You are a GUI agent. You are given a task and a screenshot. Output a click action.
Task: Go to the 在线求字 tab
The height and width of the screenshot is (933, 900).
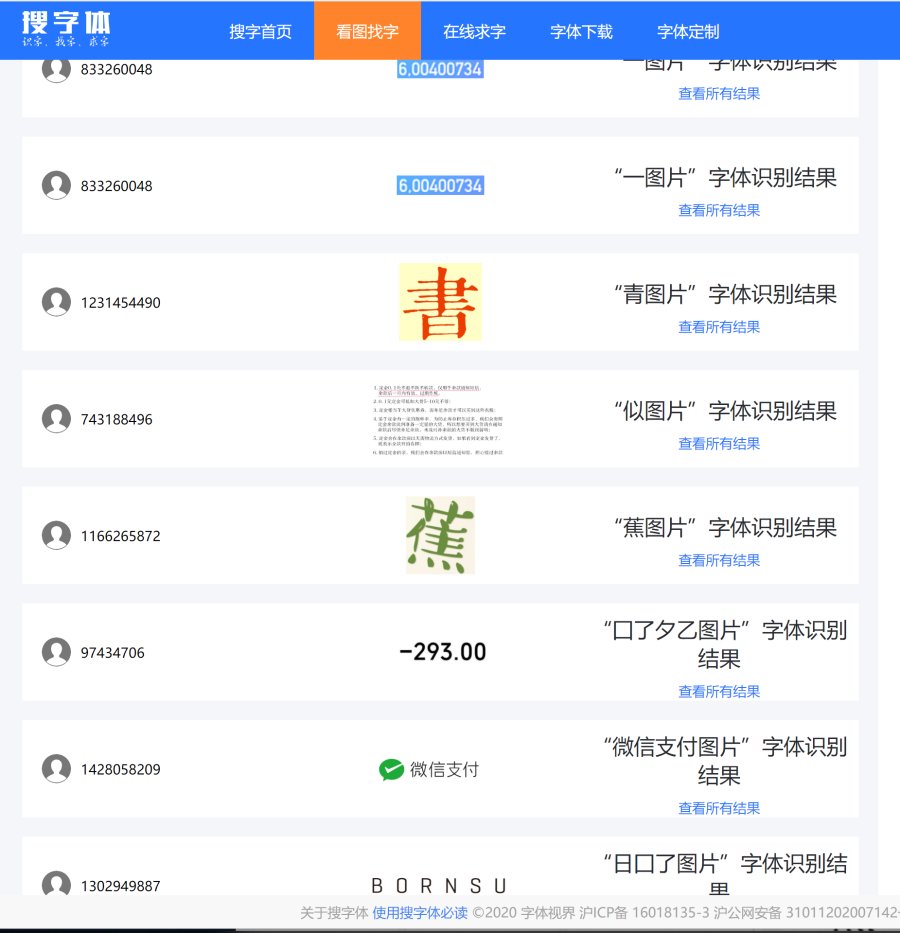pyautogui.click(x=474, y=31)
